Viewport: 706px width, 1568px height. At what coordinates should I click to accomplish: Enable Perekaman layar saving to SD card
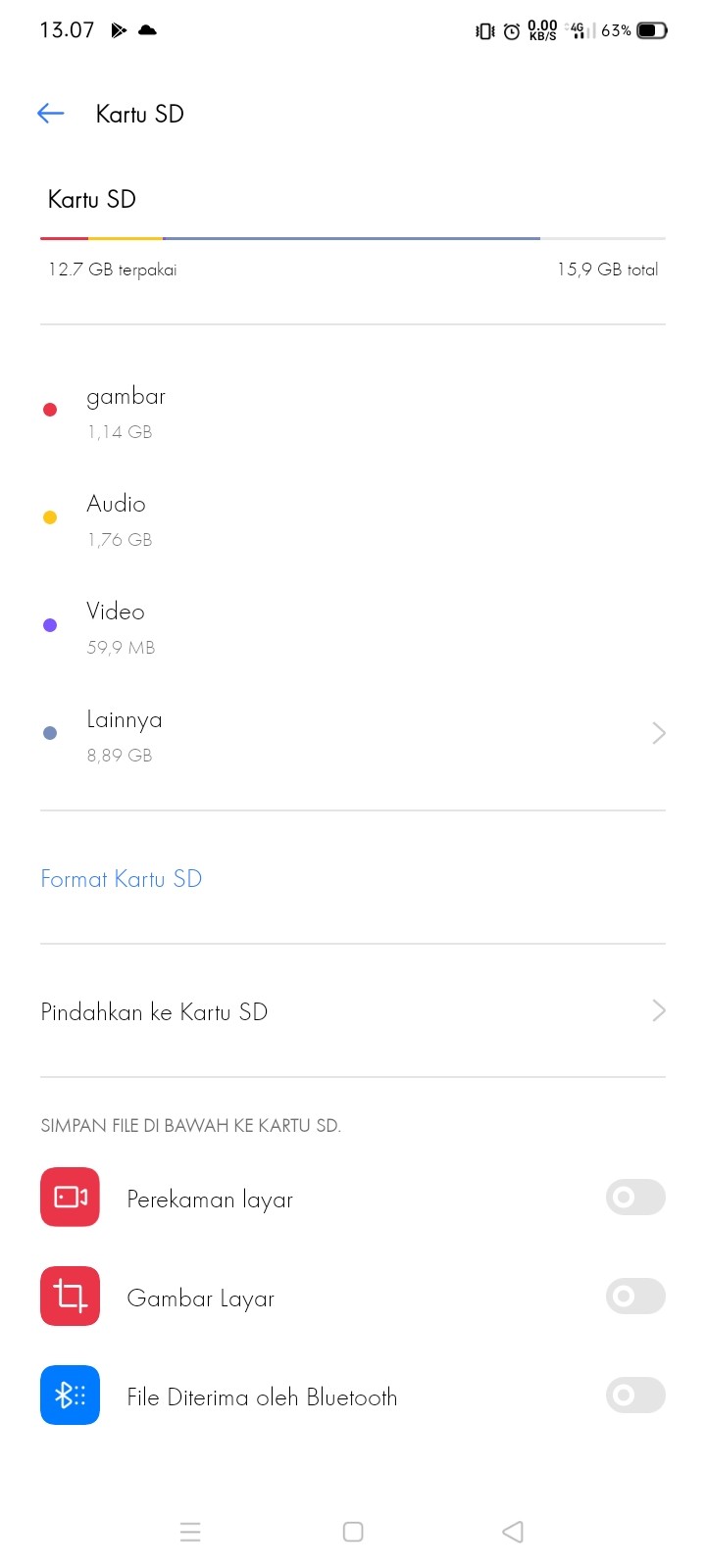tap(635, 1198)
